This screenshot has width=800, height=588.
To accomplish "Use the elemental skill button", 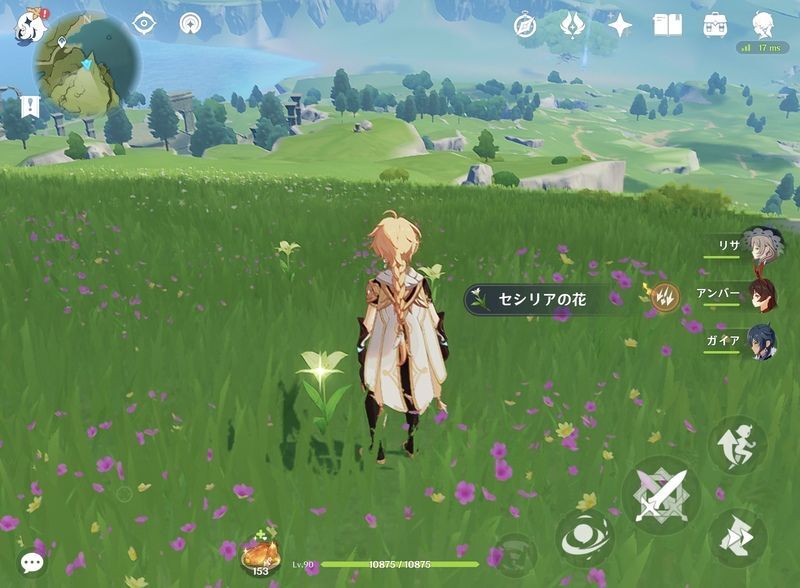I will tap(584, 537).
